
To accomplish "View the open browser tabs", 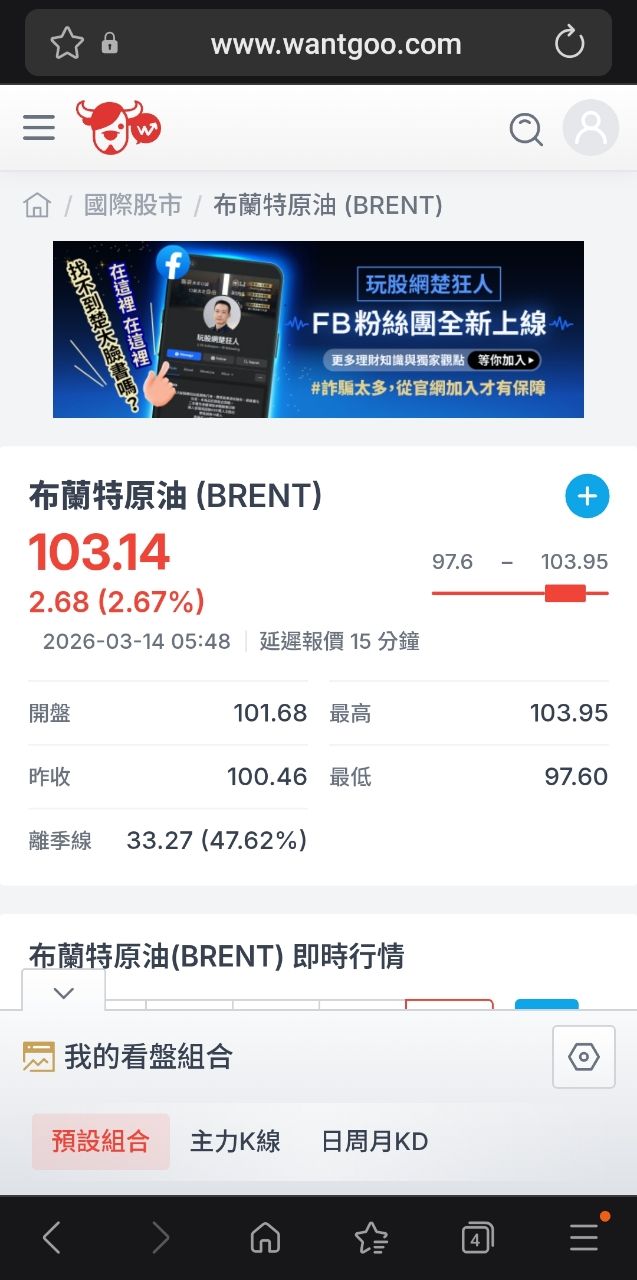I will [478, 1239].
